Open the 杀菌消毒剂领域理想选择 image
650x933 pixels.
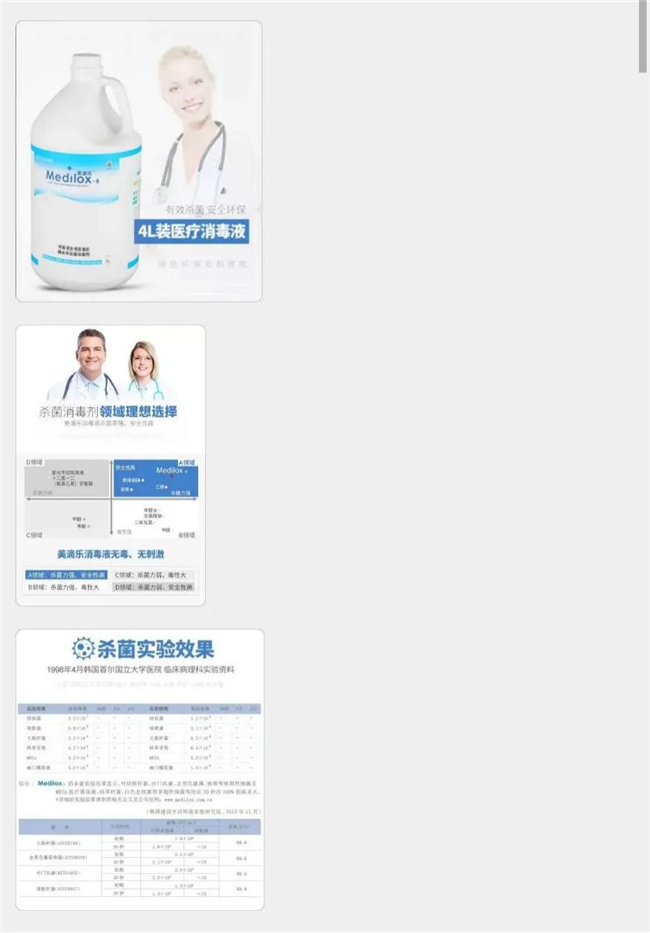[111, 465]
